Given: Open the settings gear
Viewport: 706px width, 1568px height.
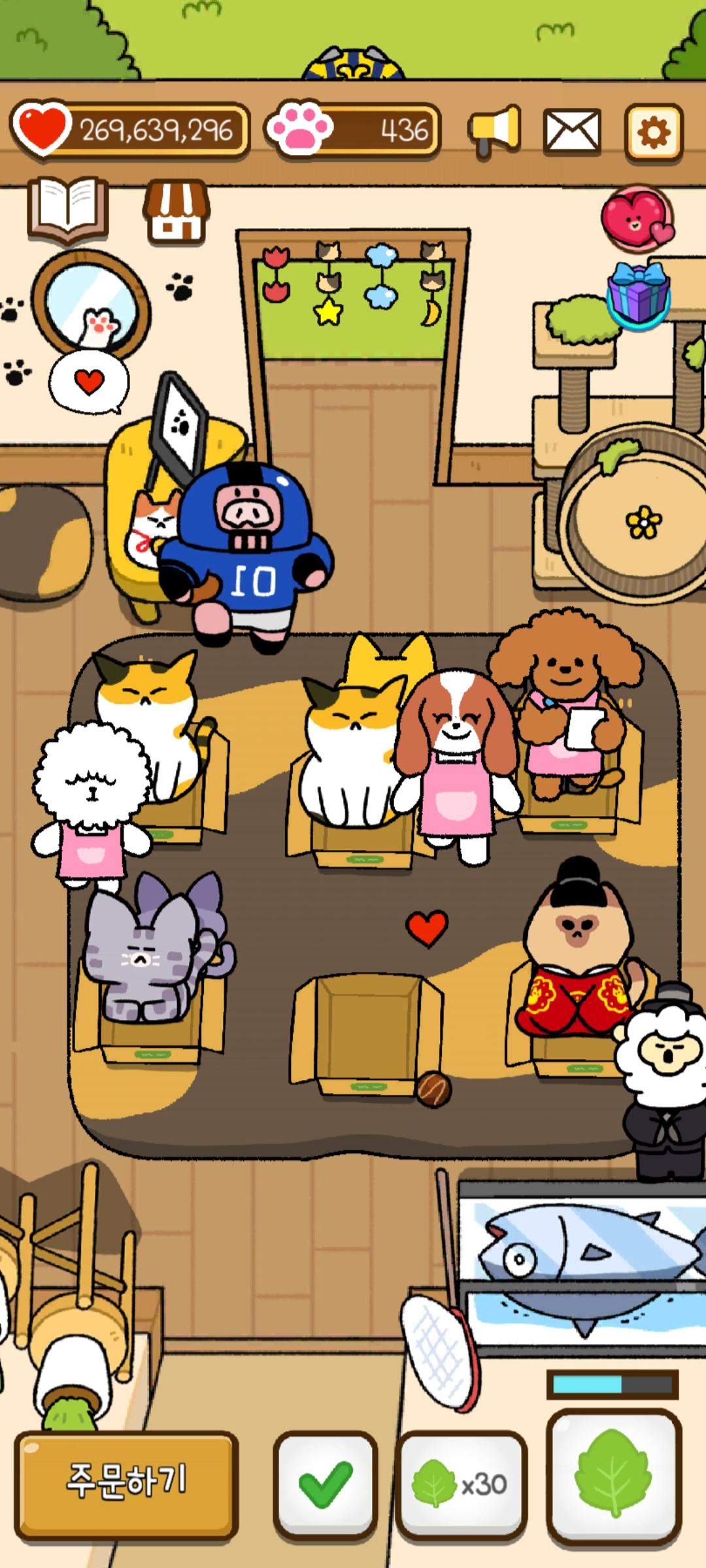Looking at the screenshot, I should click(654, 133).
